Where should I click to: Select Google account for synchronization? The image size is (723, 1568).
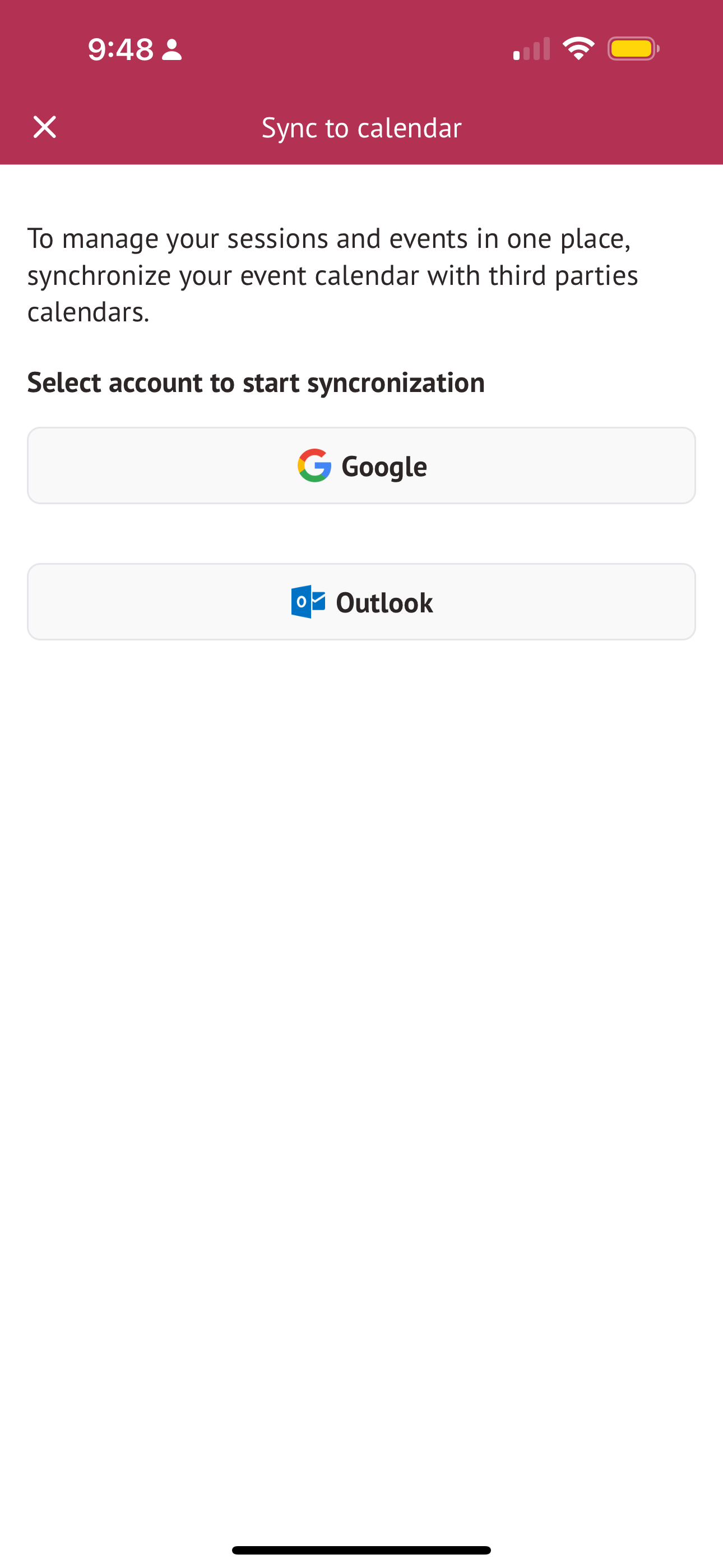coord(361,465)
